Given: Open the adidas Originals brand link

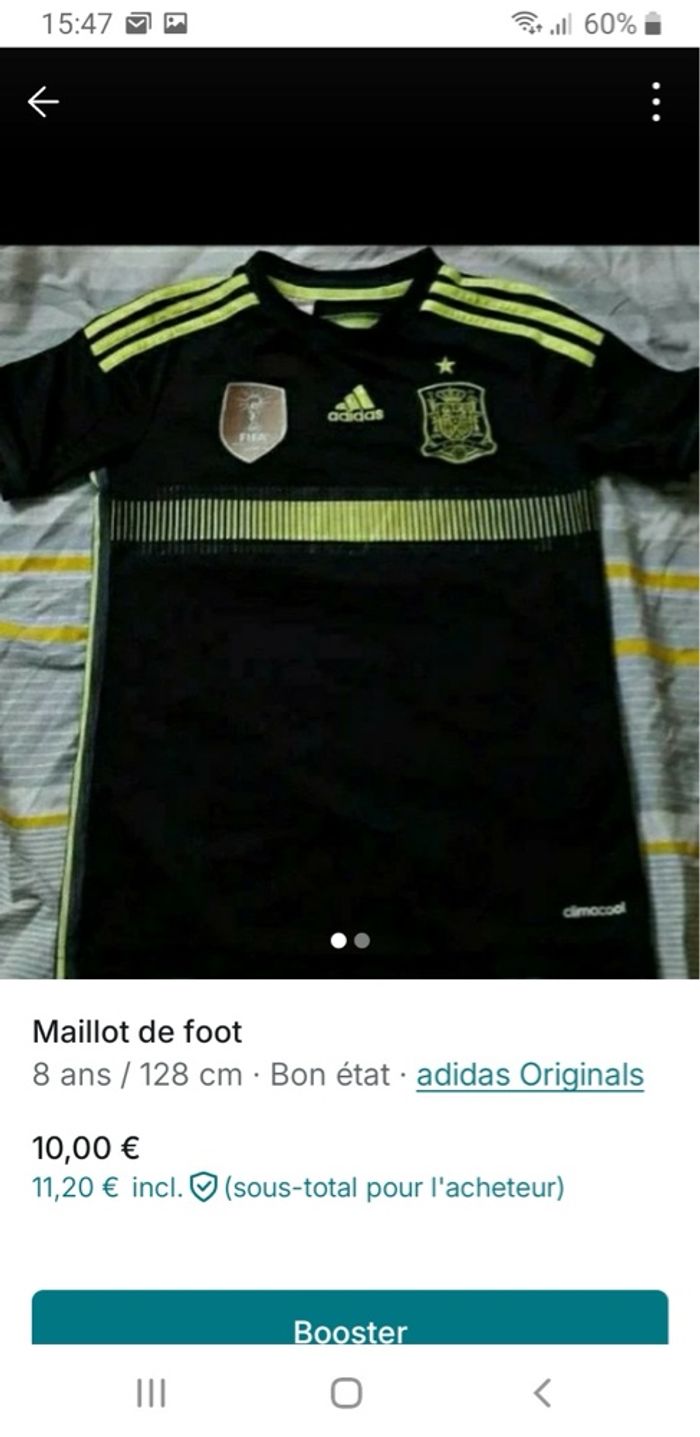Looking at the screenshot, I should [530, 1075].
